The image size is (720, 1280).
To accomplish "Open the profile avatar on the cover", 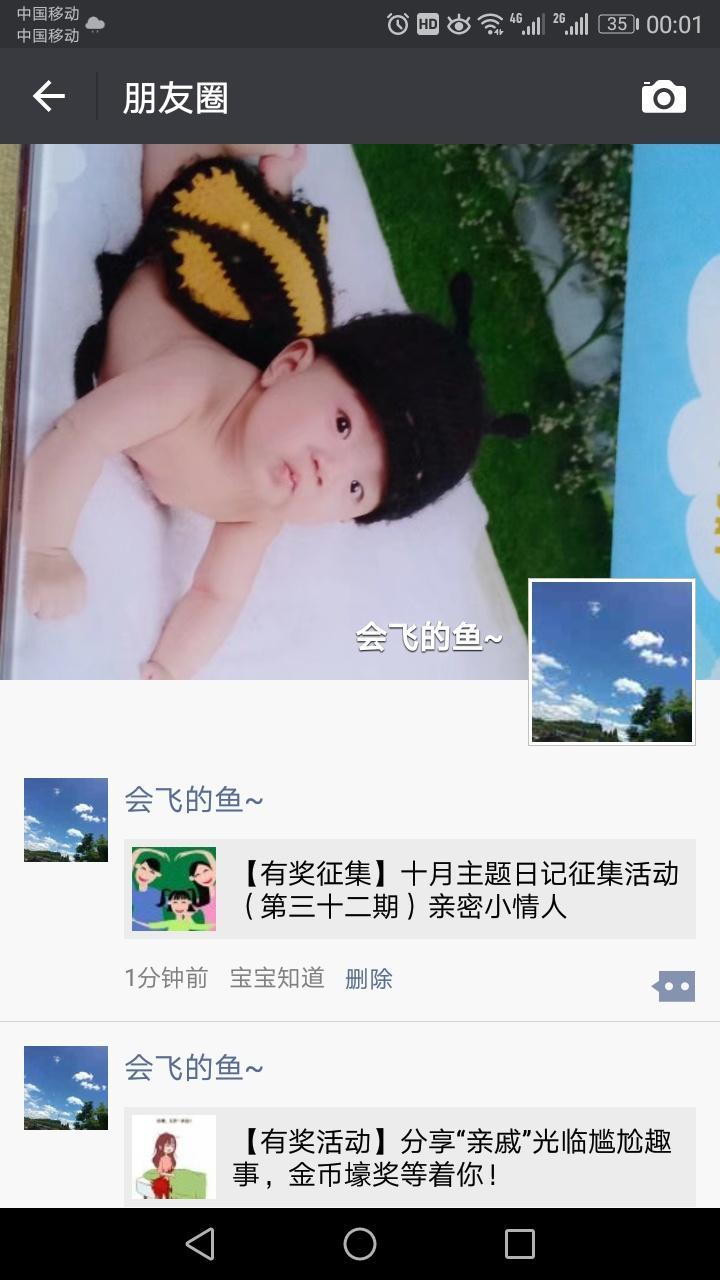I will pos(611,662).
